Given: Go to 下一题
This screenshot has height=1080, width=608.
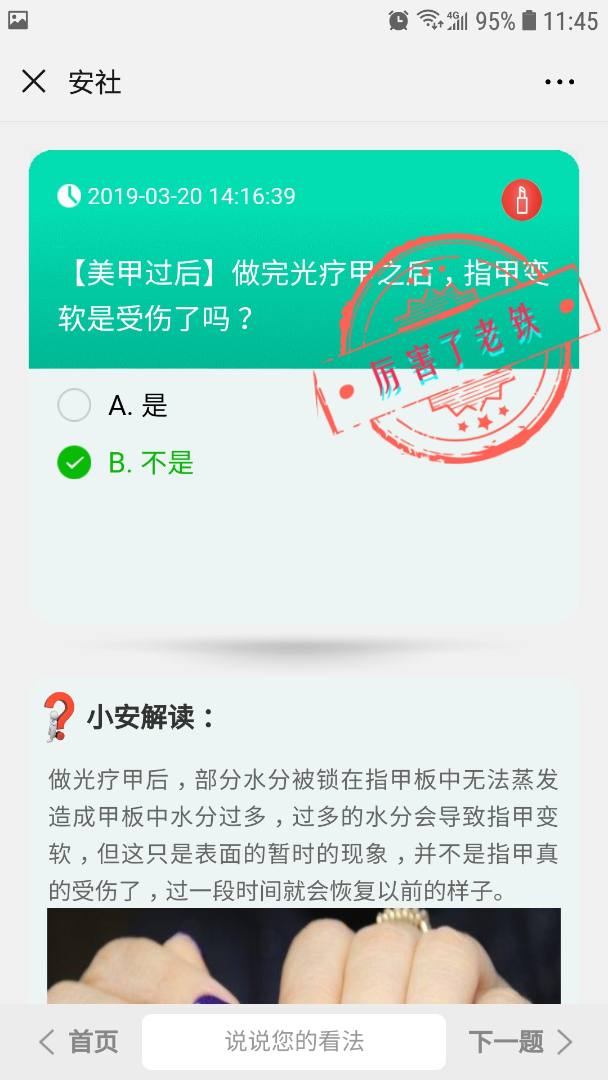Looking at the screenshot, I should pos(520,1042).
